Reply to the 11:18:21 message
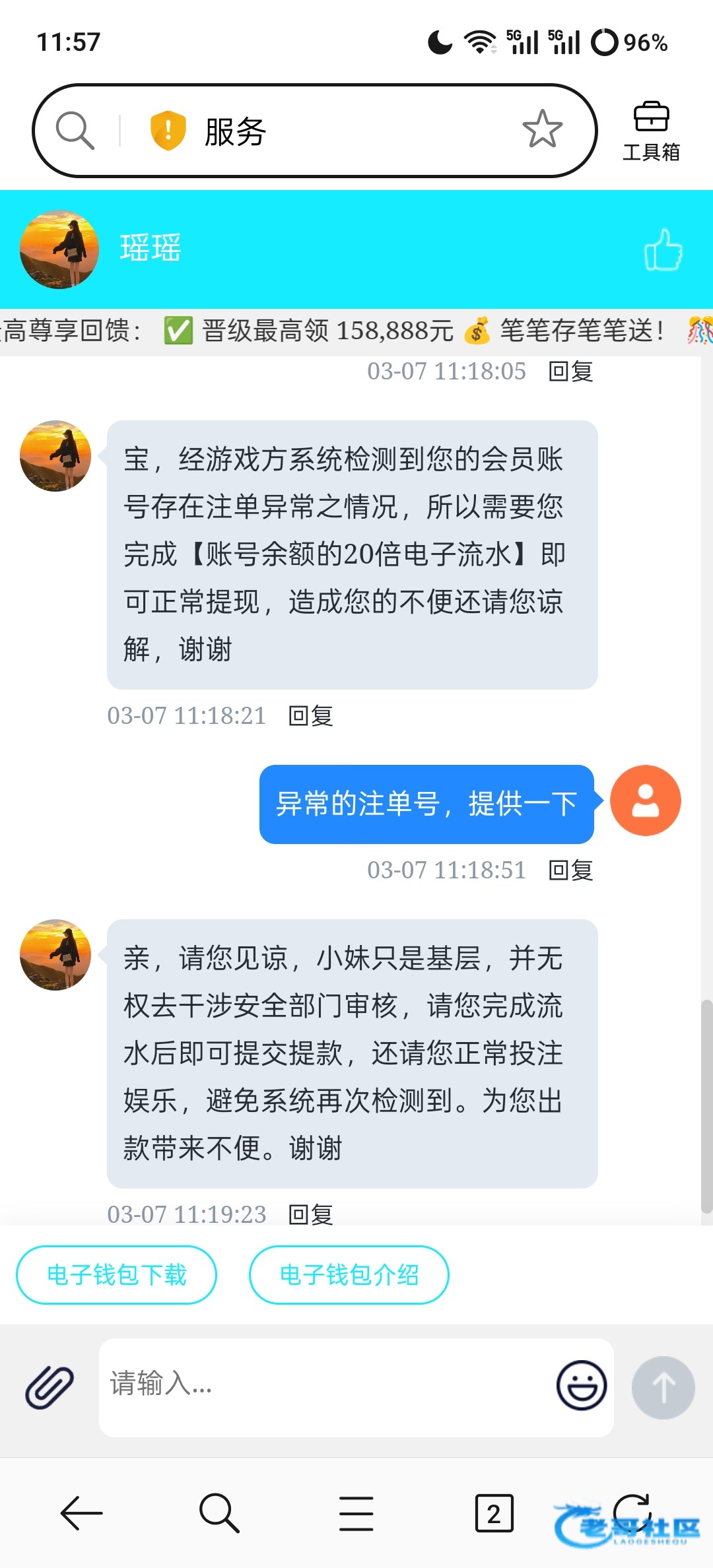This screenshot has width=713, height=1568. (311, 715)
